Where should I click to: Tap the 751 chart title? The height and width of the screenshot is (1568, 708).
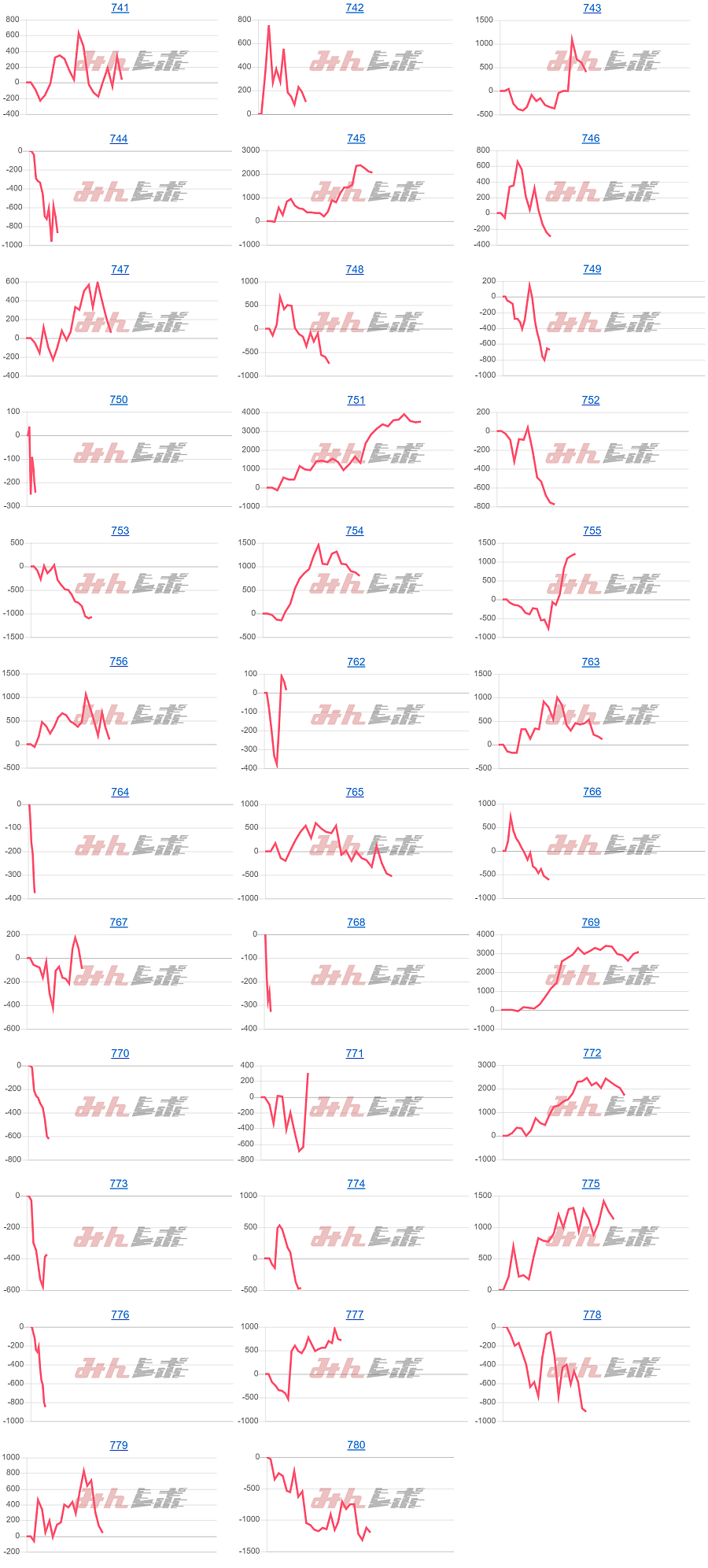[x=356, y=400]
